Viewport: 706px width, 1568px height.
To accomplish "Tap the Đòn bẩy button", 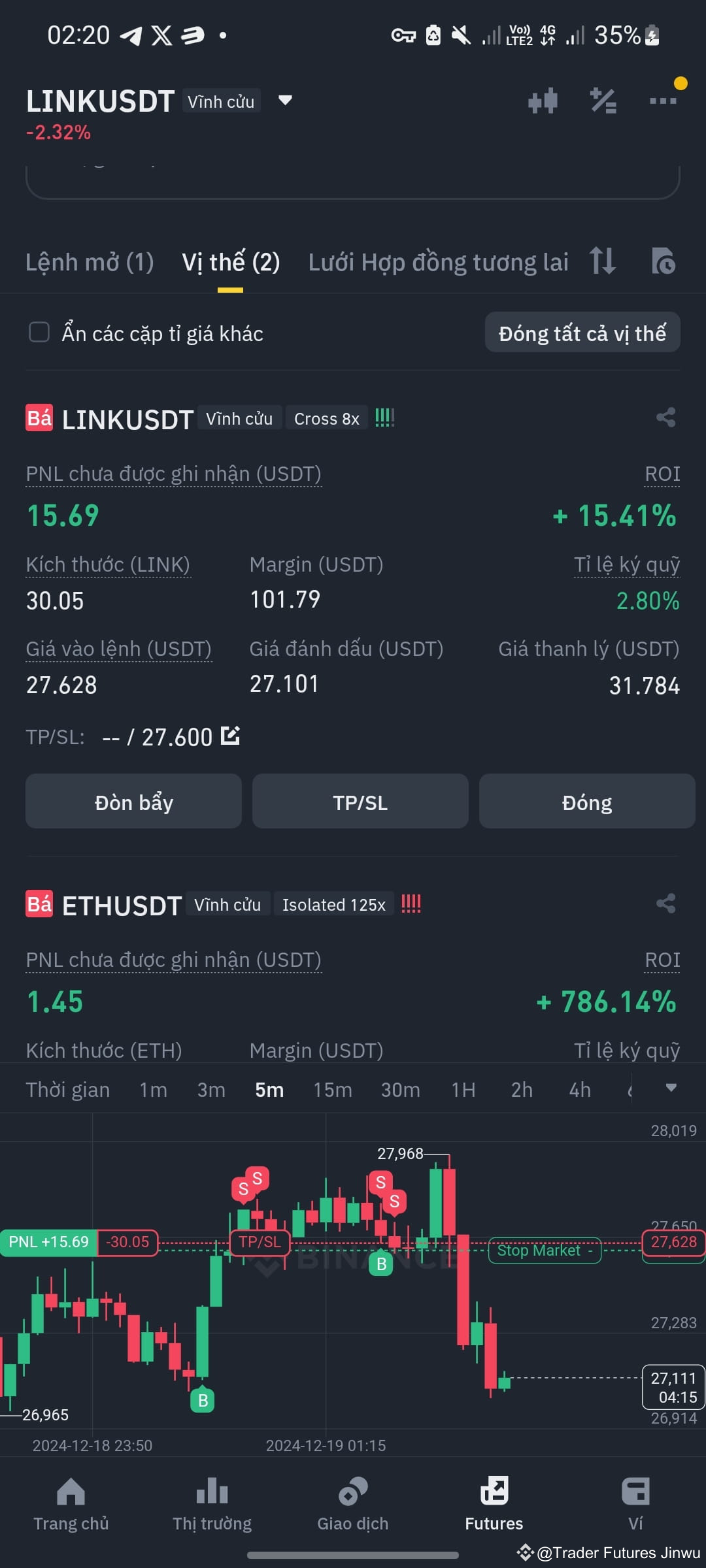I will pyautogui.click(x=133, y=802).
